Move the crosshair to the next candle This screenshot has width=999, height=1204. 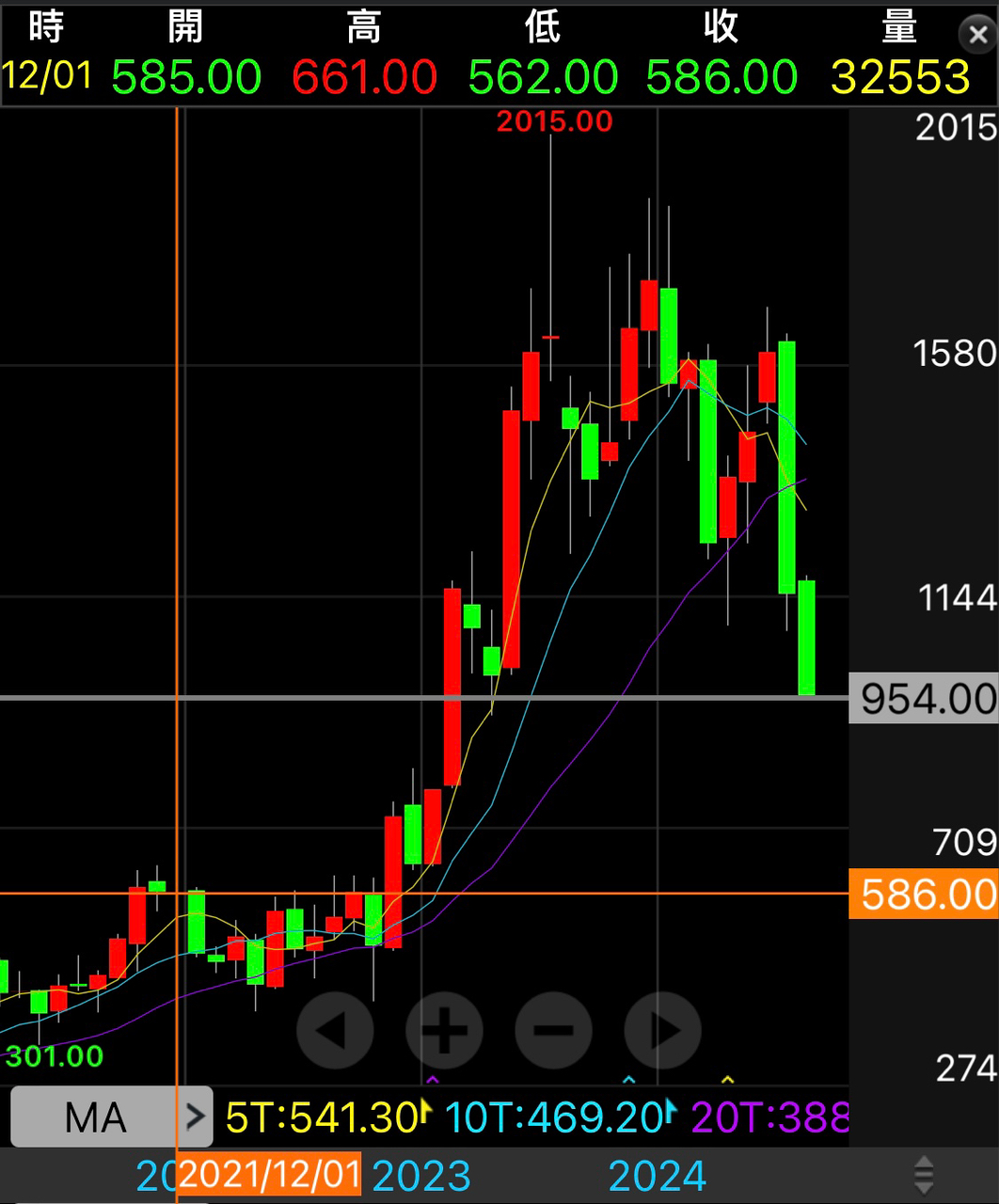pyautogui.click(x=663, y=1031)
